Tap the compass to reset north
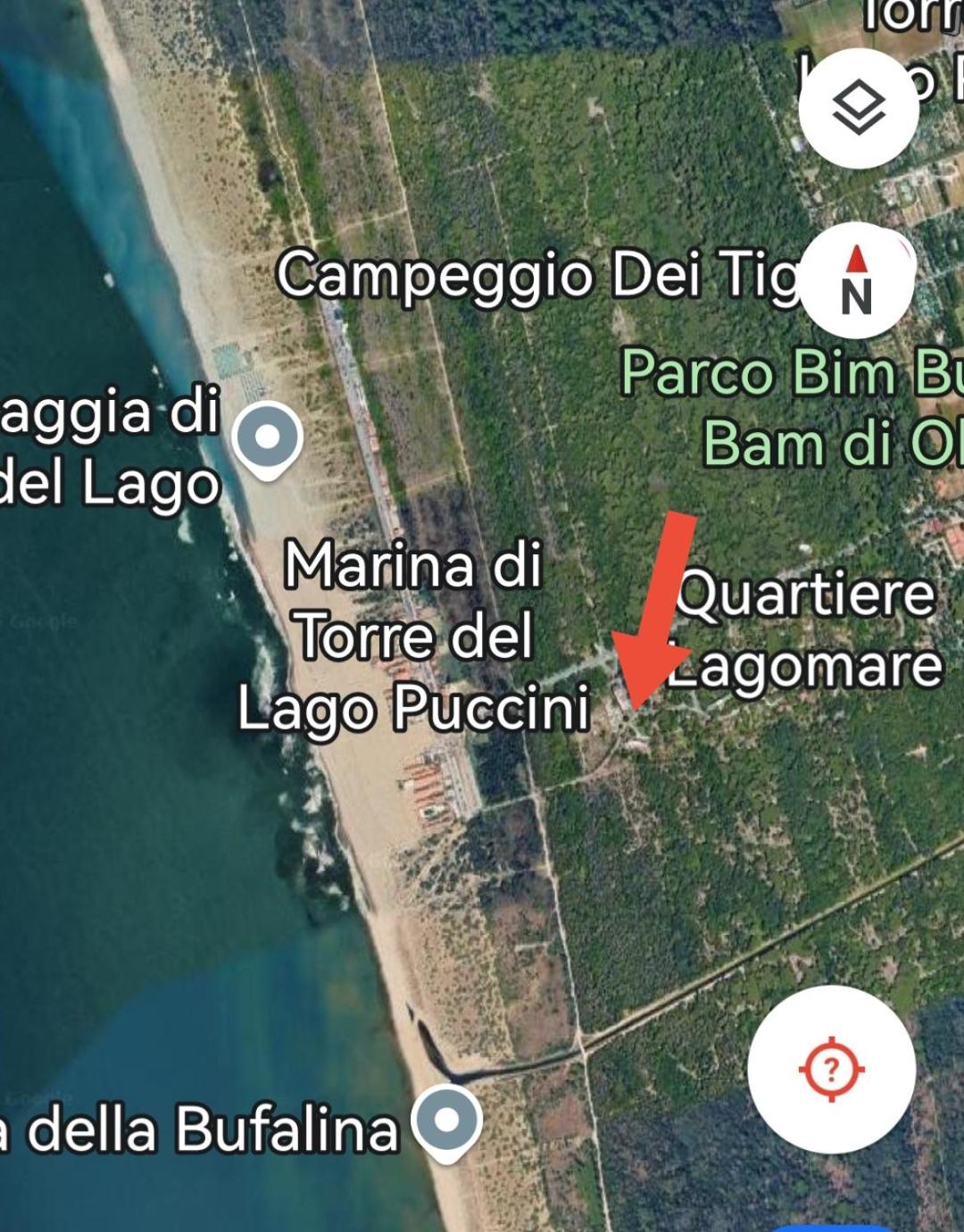Image resolution: width=964 pixels, height=1232 pixels. click(856, 280)
